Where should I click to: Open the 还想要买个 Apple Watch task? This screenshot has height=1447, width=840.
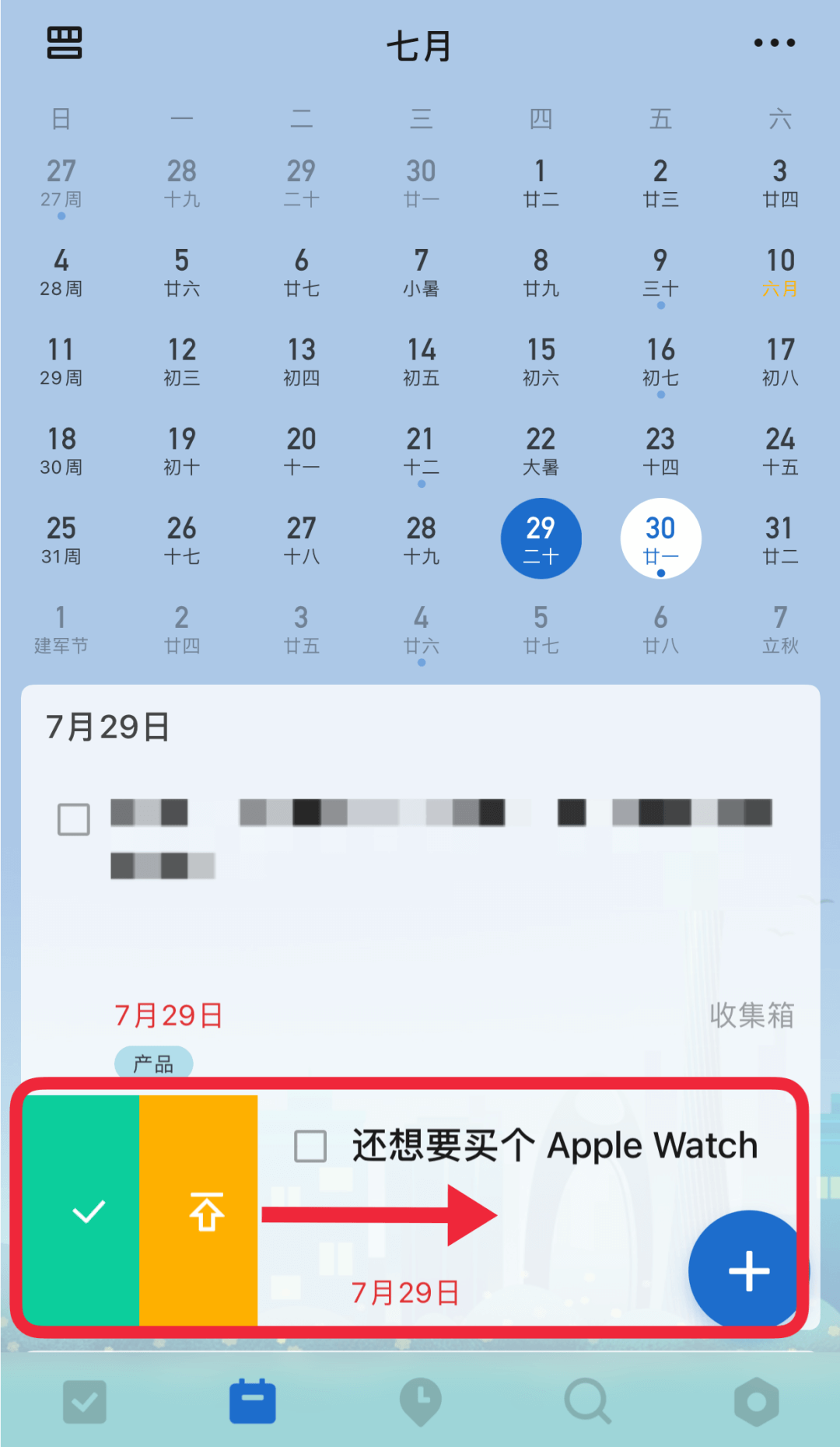coord(554,1146)
